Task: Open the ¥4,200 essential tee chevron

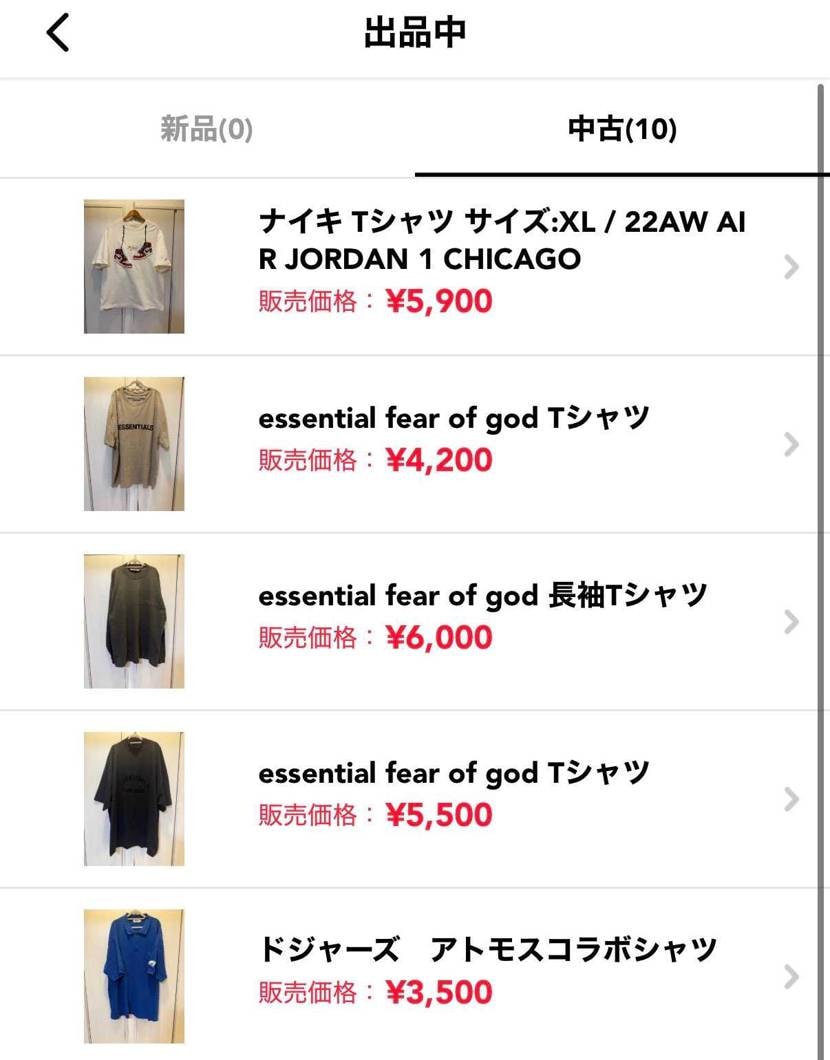Action: [793, 443]
